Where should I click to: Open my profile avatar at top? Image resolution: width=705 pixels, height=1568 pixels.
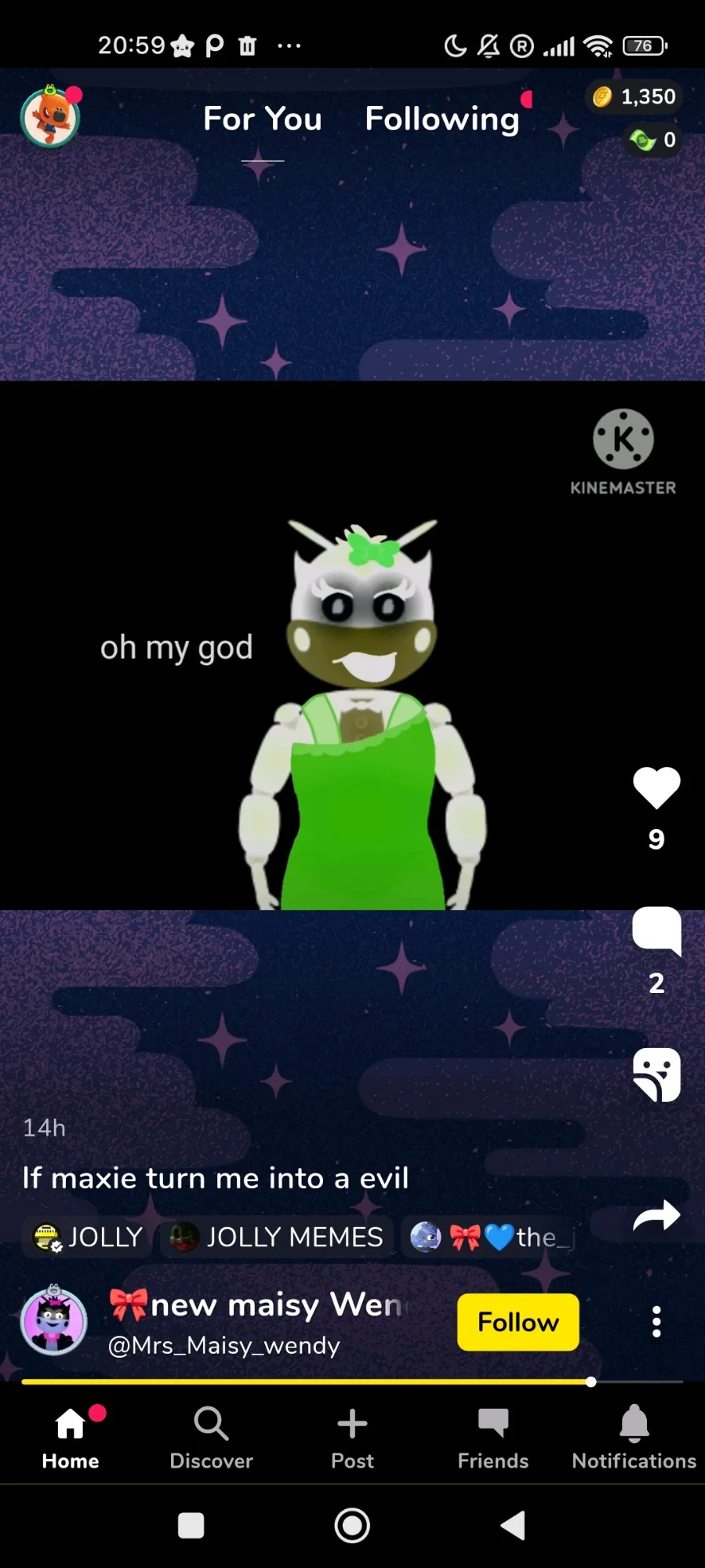tap(50, 117)
